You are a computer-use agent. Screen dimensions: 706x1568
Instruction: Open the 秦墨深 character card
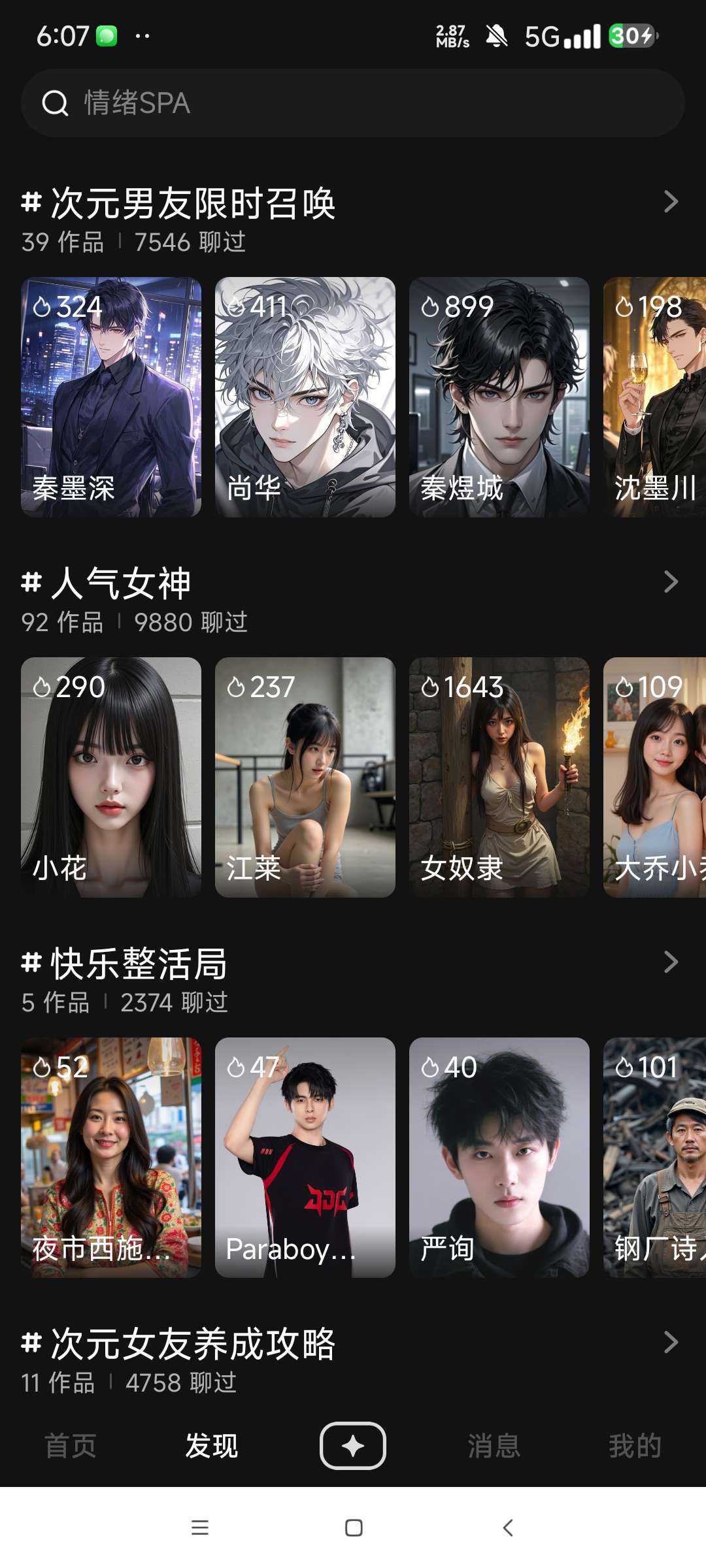[111, 397]
